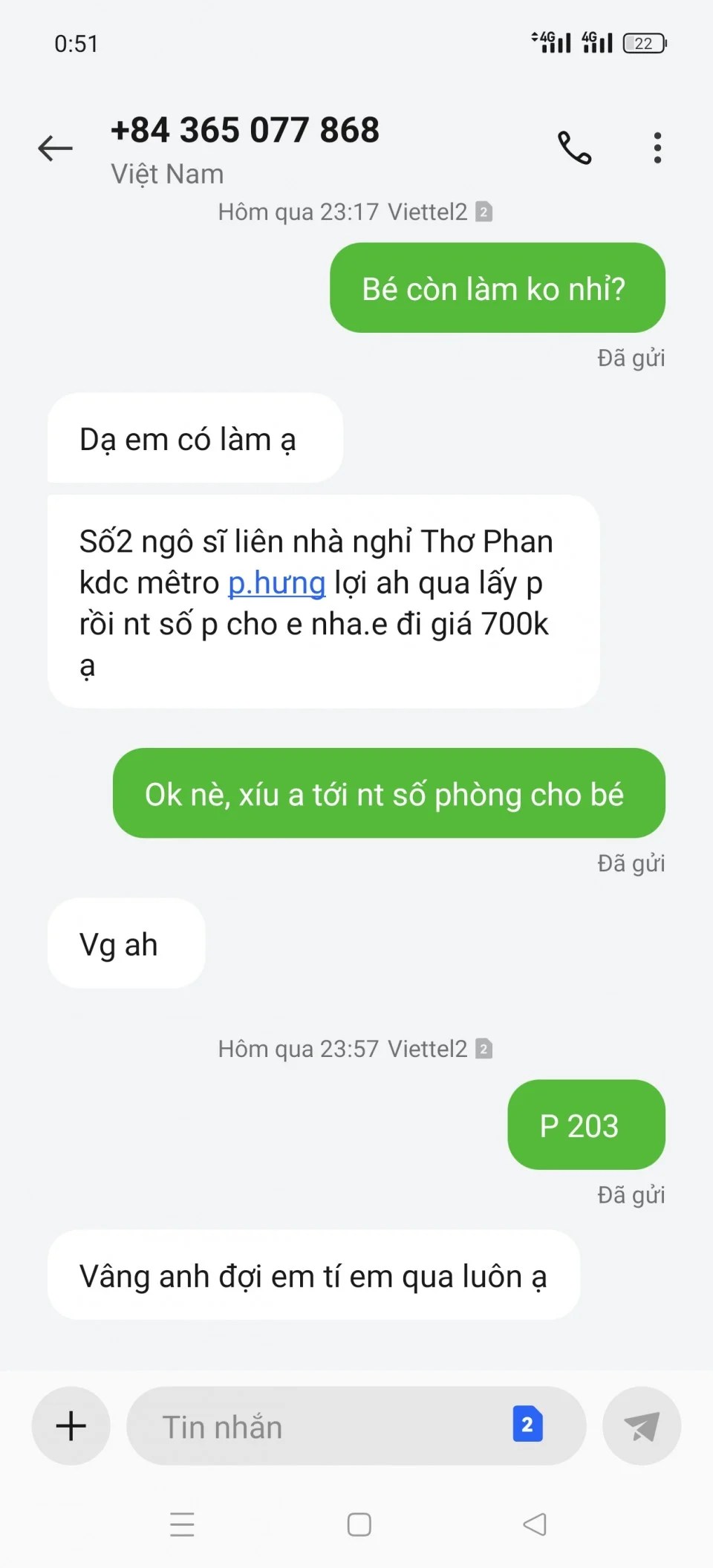Switch SIM card via SIM 2 icon

(527, 1424)
